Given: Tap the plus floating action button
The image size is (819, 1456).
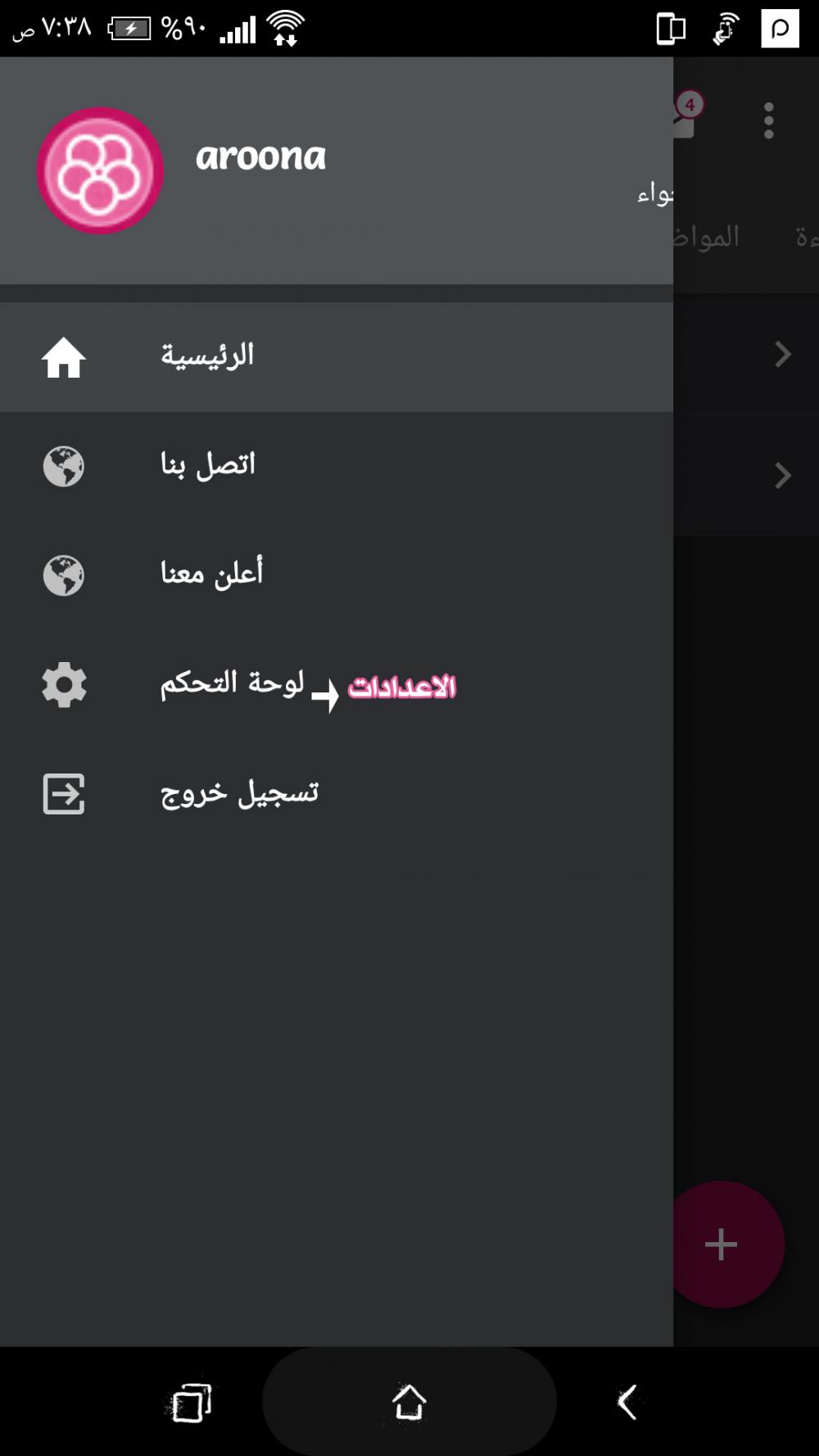Looking at the screenshot, I should coord(722,1244).
